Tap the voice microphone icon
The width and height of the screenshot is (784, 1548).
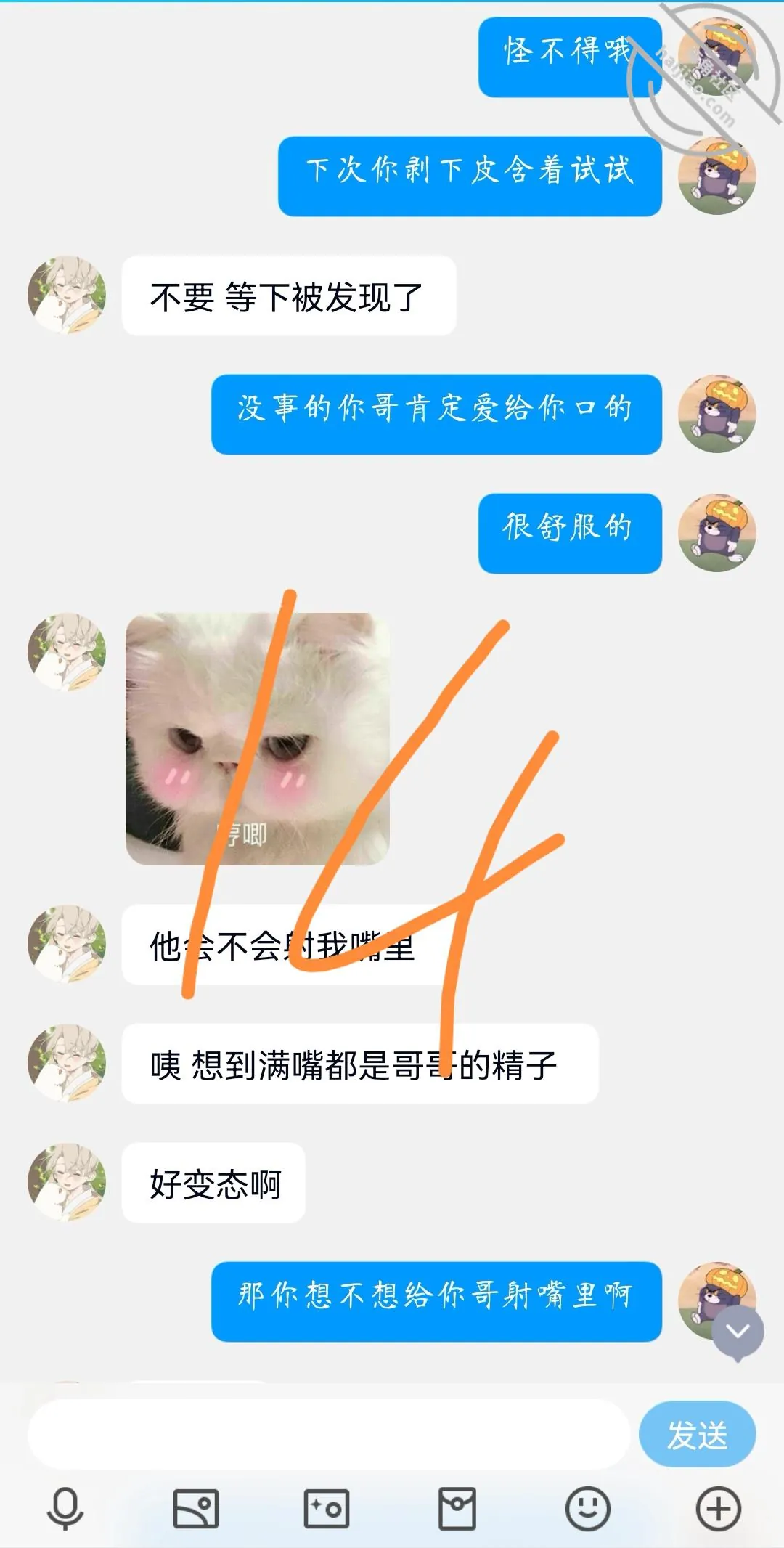65,1509
